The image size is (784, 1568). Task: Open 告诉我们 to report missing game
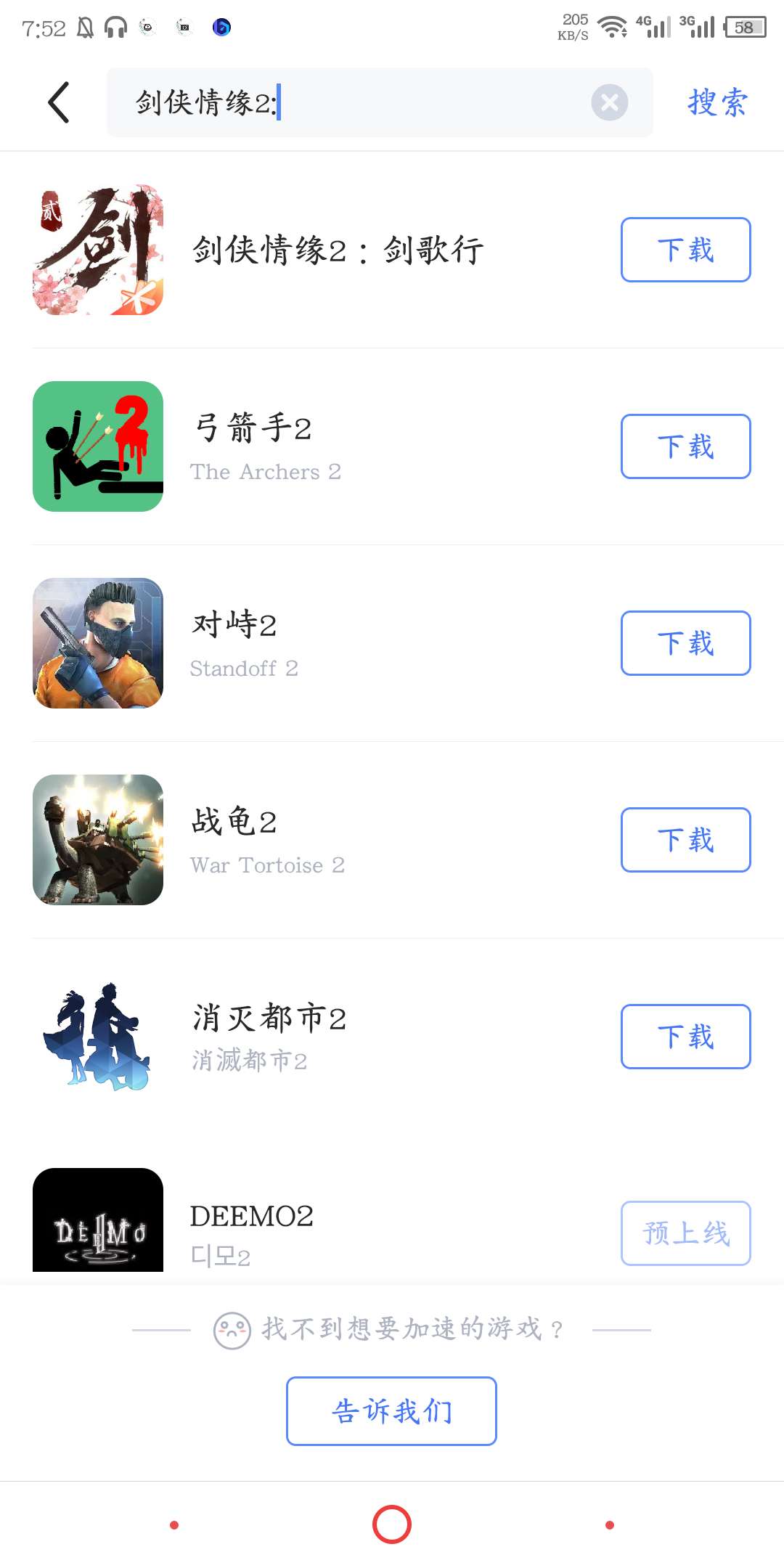click(391, 1411)
